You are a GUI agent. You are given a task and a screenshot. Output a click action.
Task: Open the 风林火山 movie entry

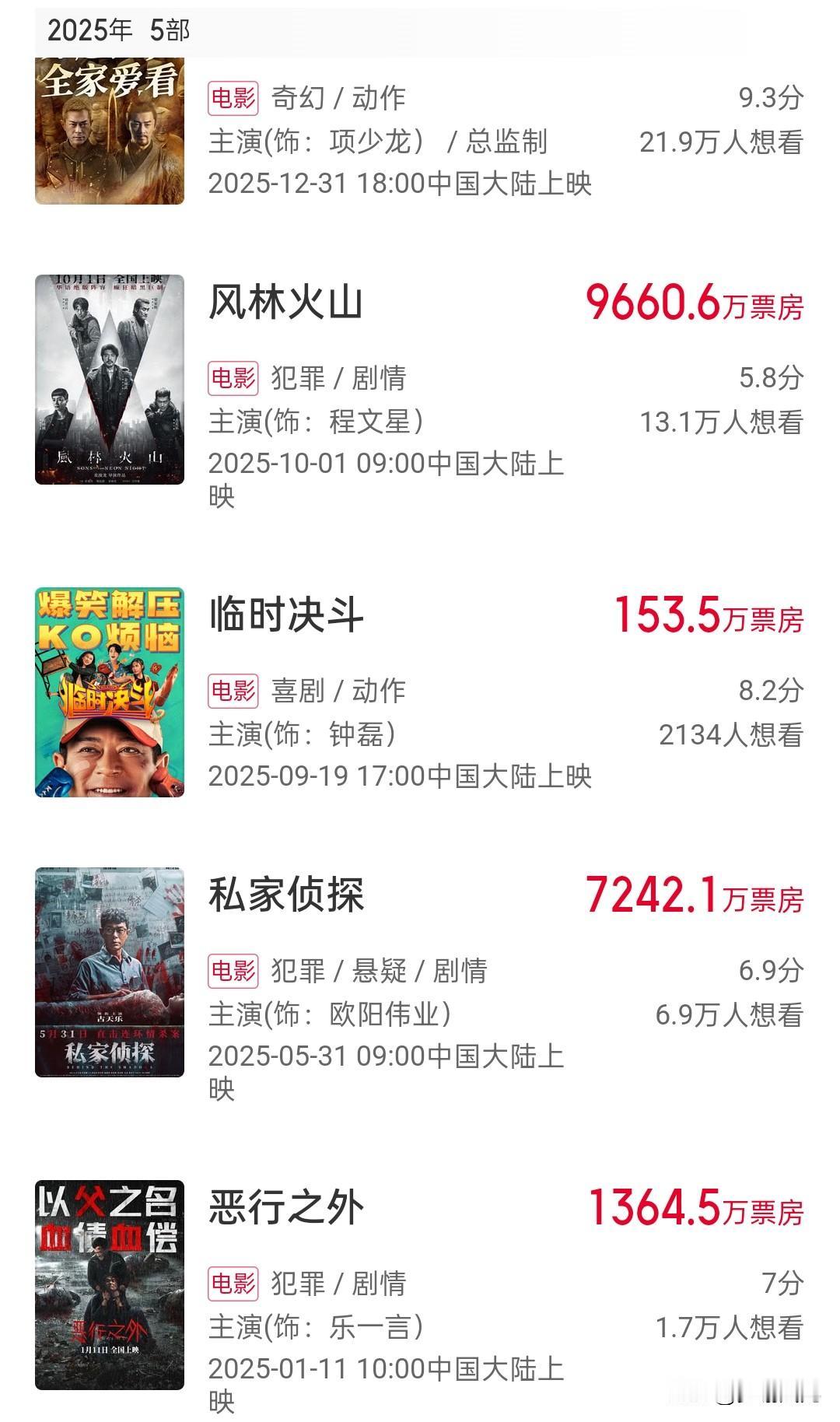tap(285, 302)
